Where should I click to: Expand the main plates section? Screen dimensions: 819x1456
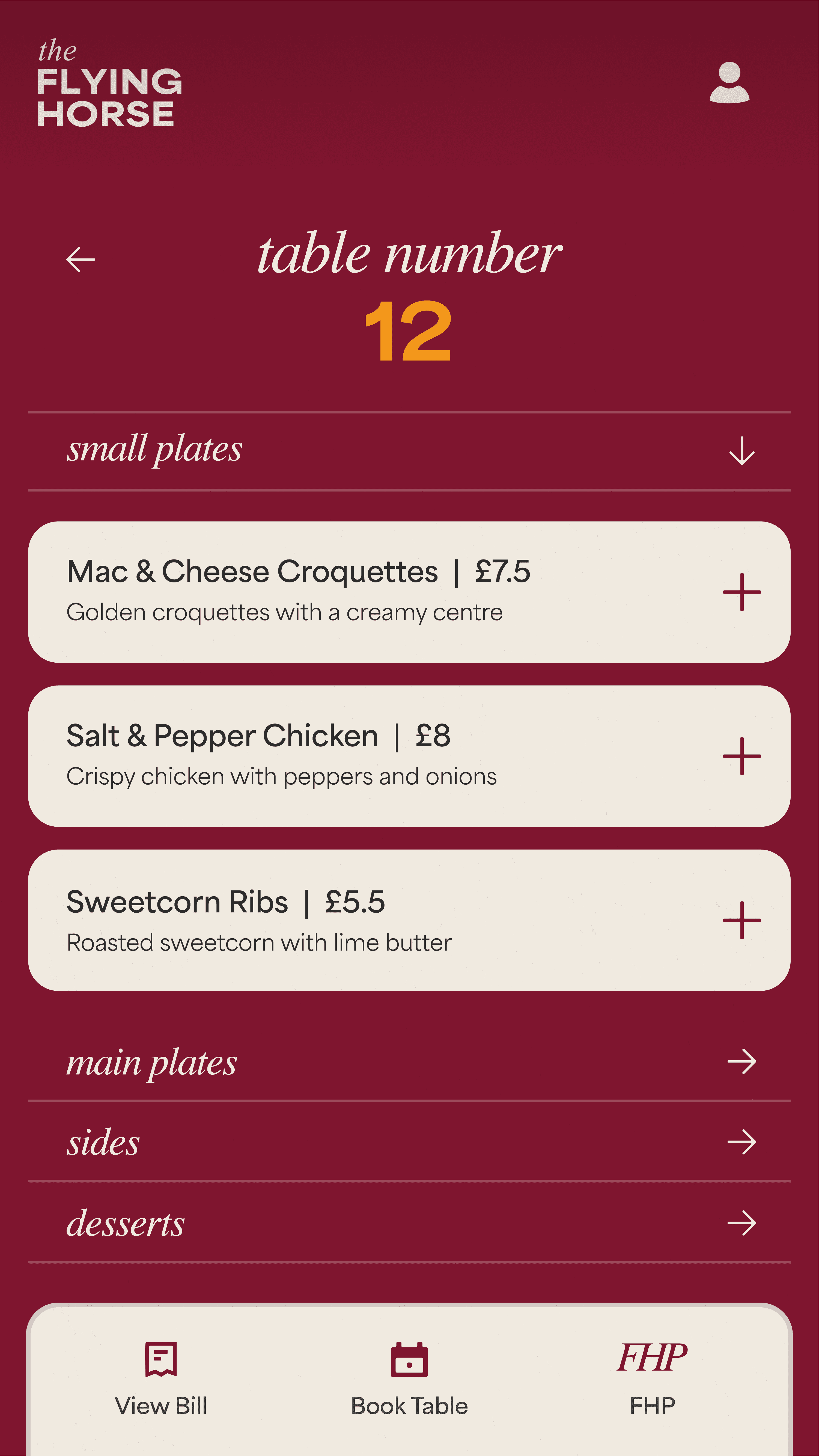(x=741, y=1061)
